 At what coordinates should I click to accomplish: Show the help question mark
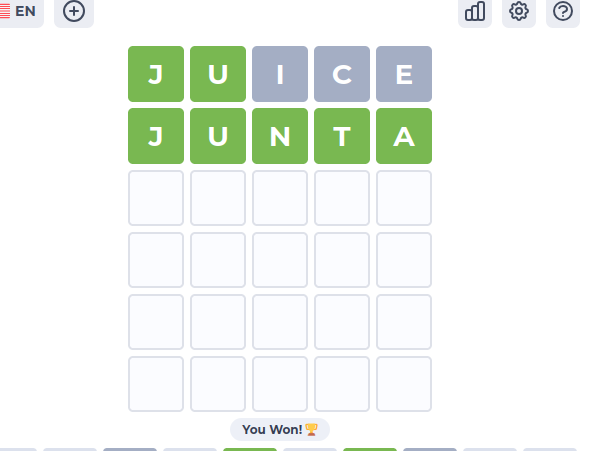[563, 11]
